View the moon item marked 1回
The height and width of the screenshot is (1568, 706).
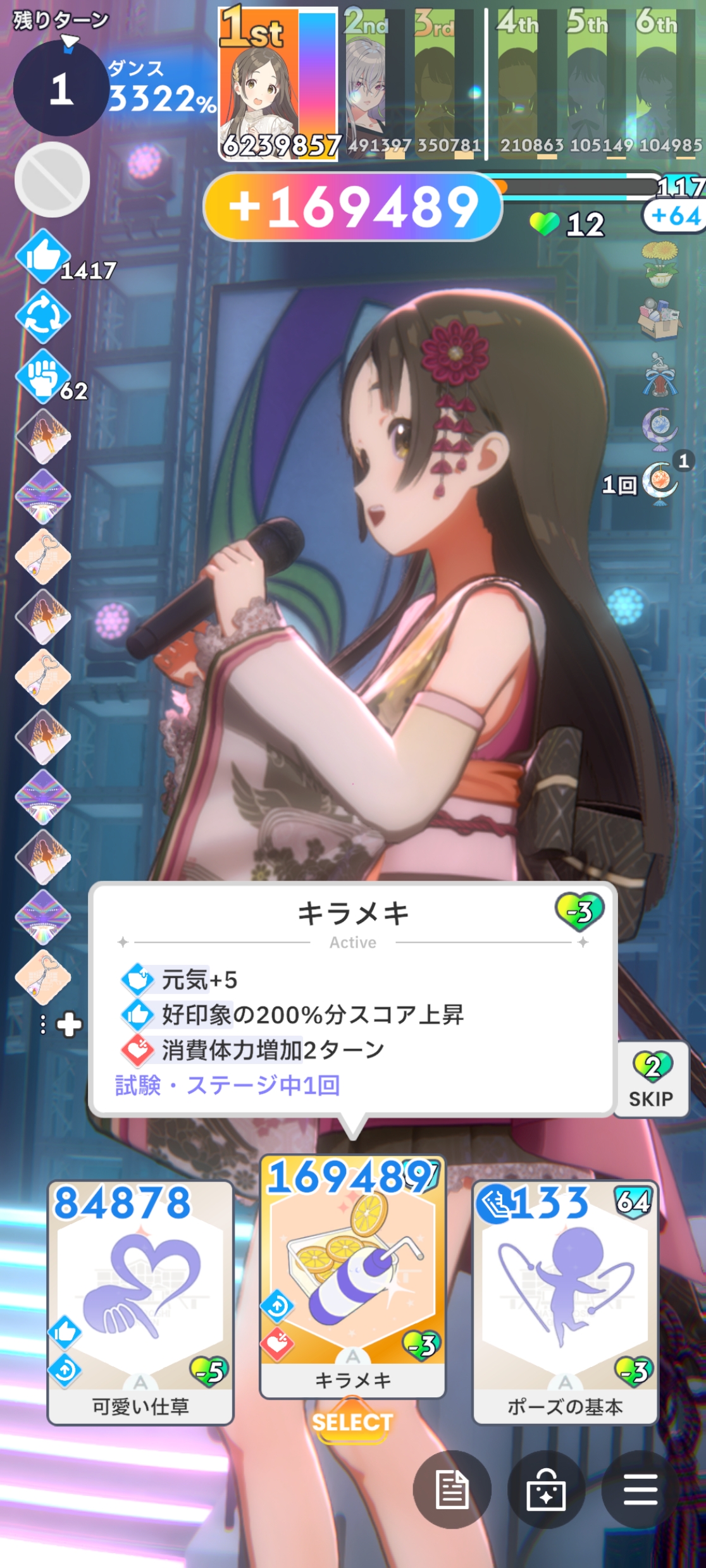(x=659, y=482)
